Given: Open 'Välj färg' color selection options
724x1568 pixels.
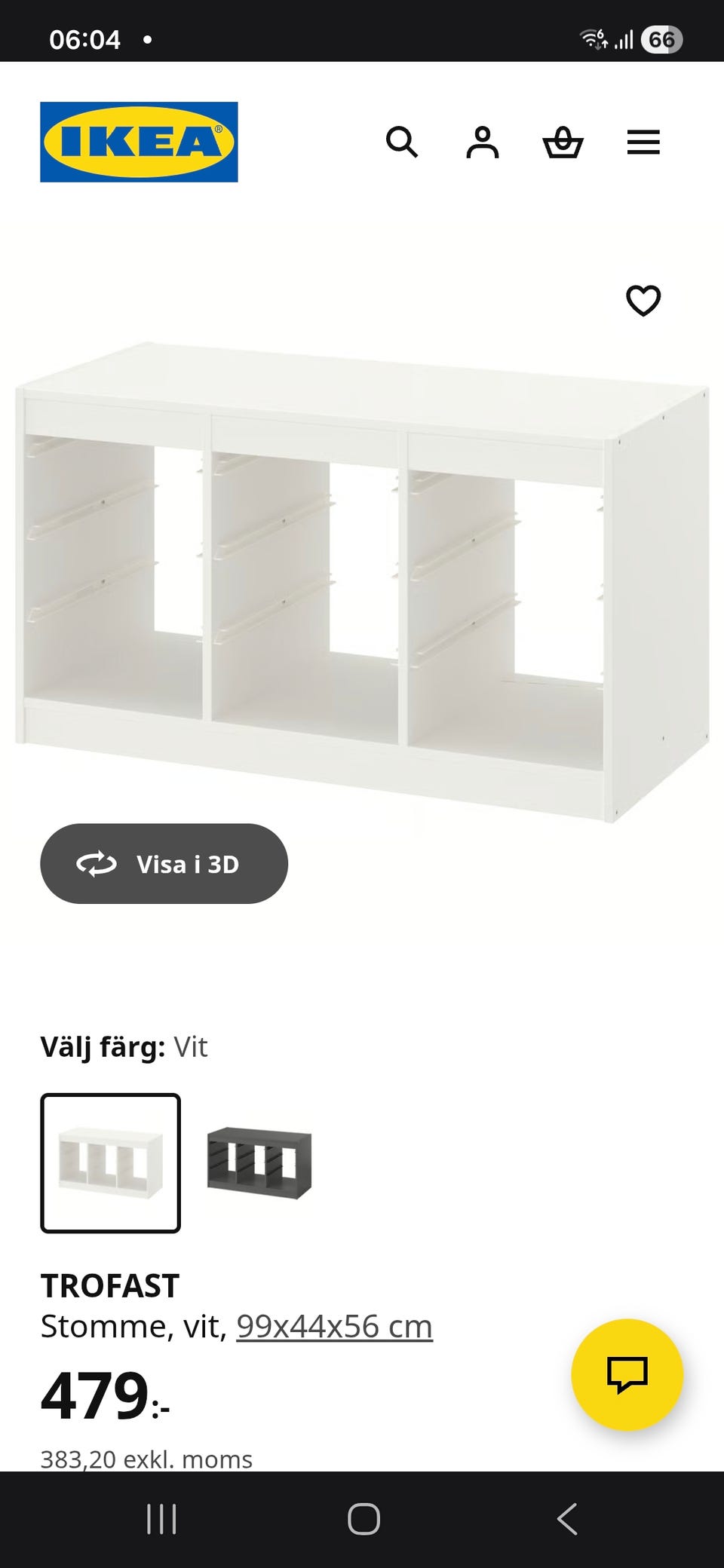Looking at the screenshot, I should click(124, 1046).
